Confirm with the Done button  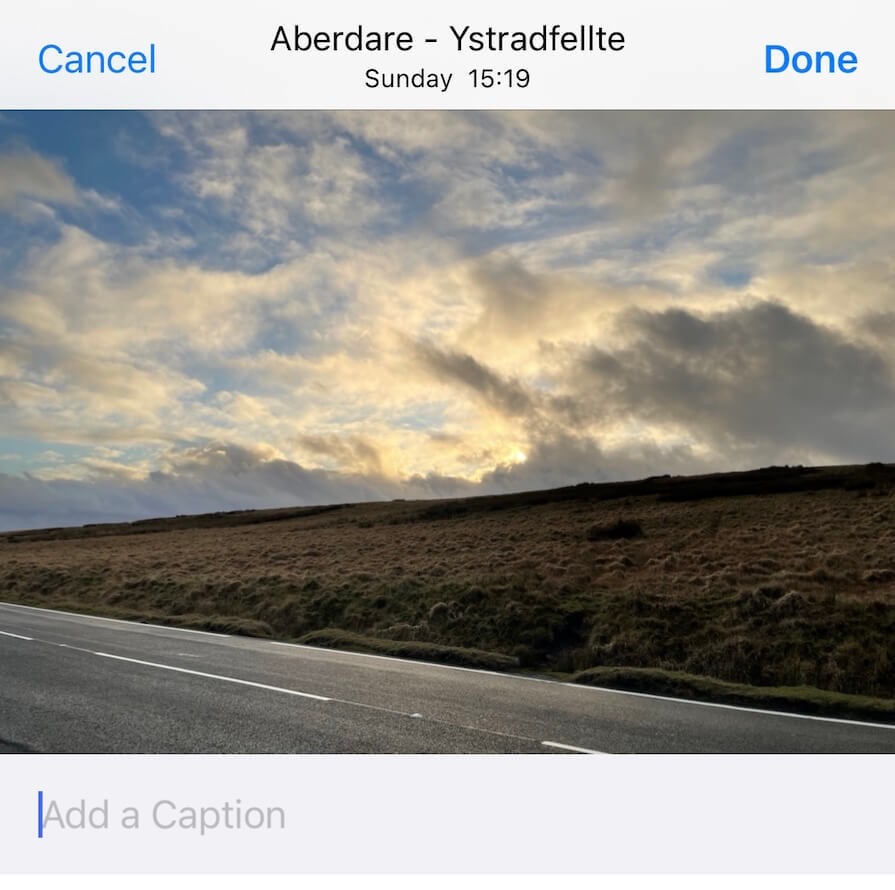coord(810,59)
